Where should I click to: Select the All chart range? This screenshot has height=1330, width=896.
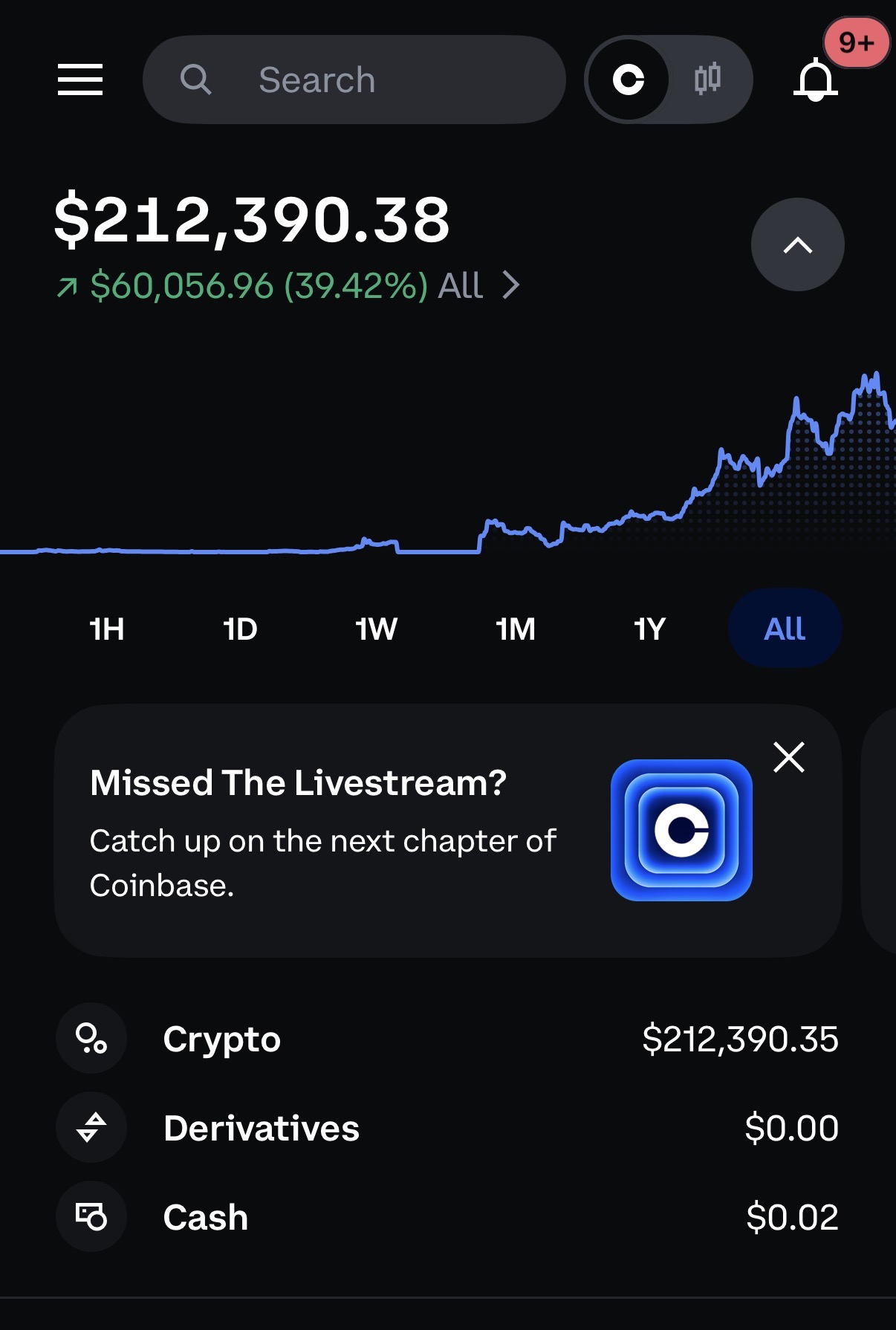(785, 629)
